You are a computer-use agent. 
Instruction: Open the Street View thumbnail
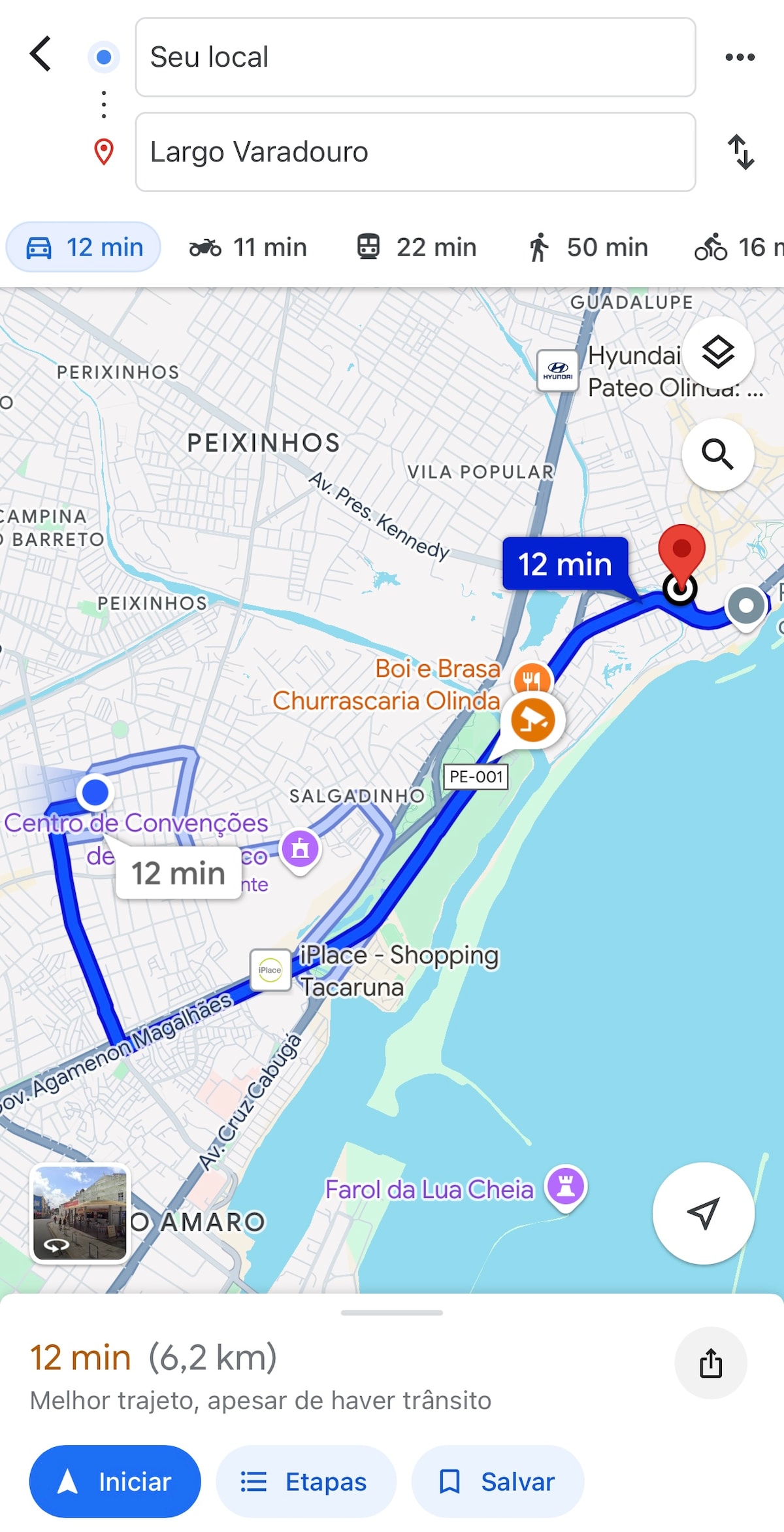click(80, 1213)
